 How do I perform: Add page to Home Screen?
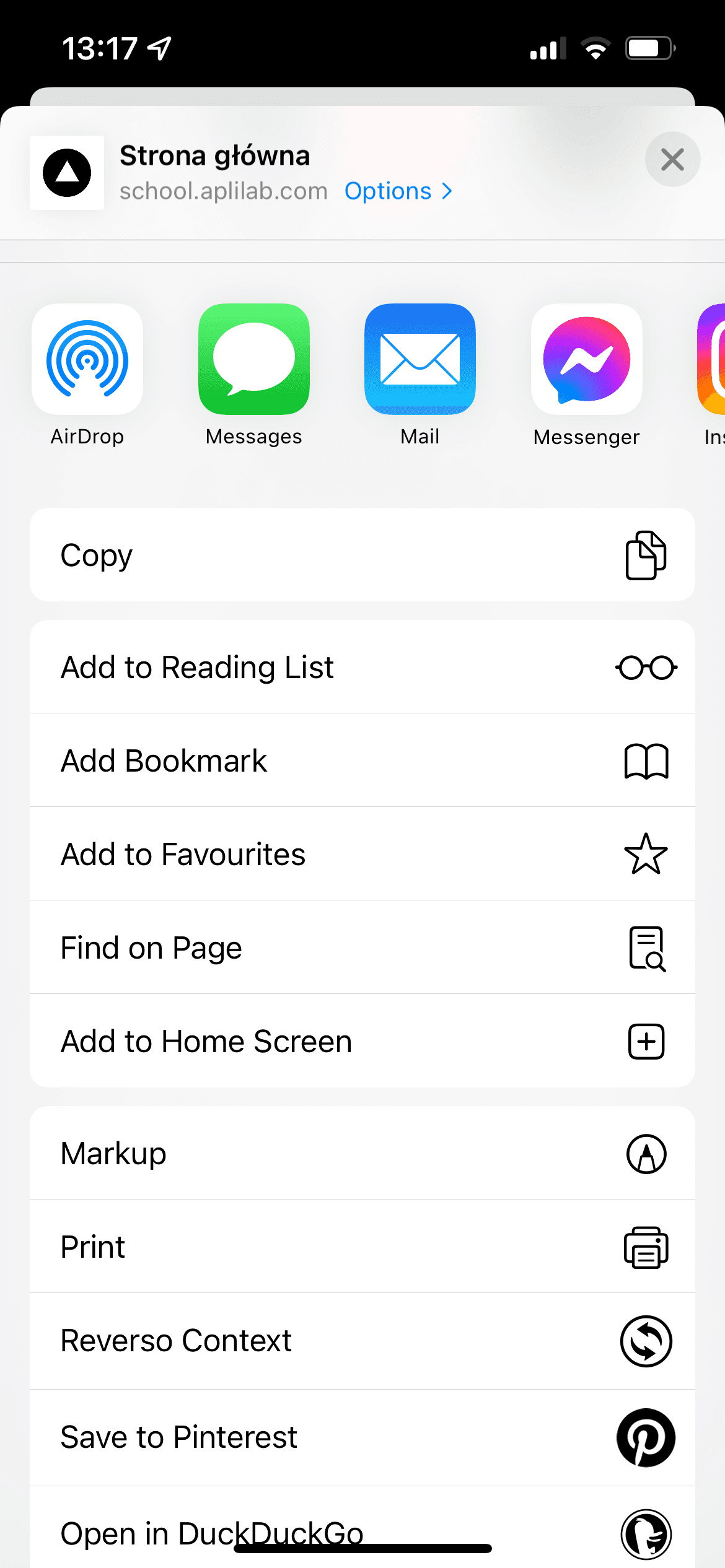click(x=362, y=1041)
